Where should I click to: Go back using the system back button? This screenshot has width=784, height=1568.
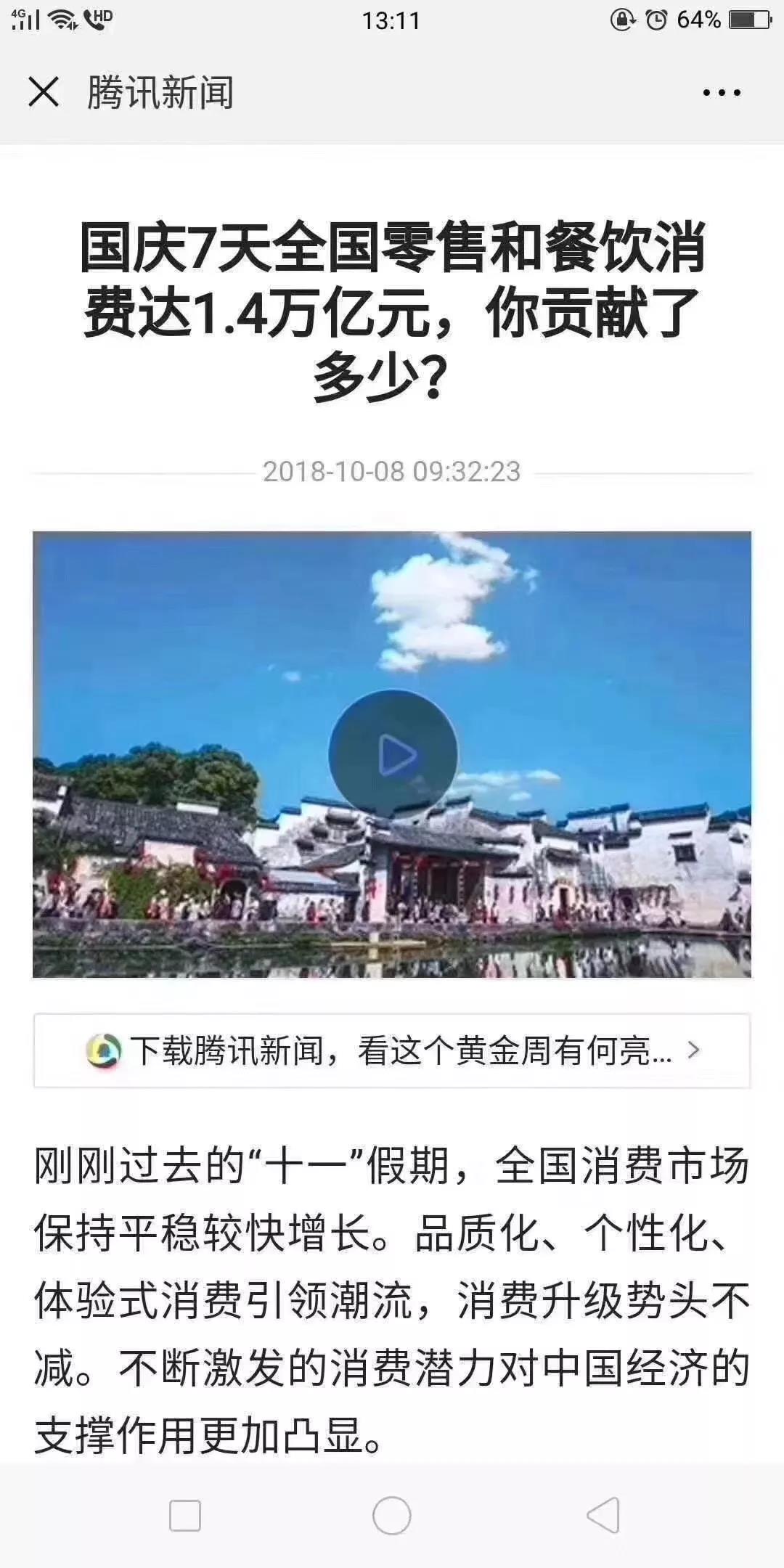pyautogui.click(x=603, y=1516)
